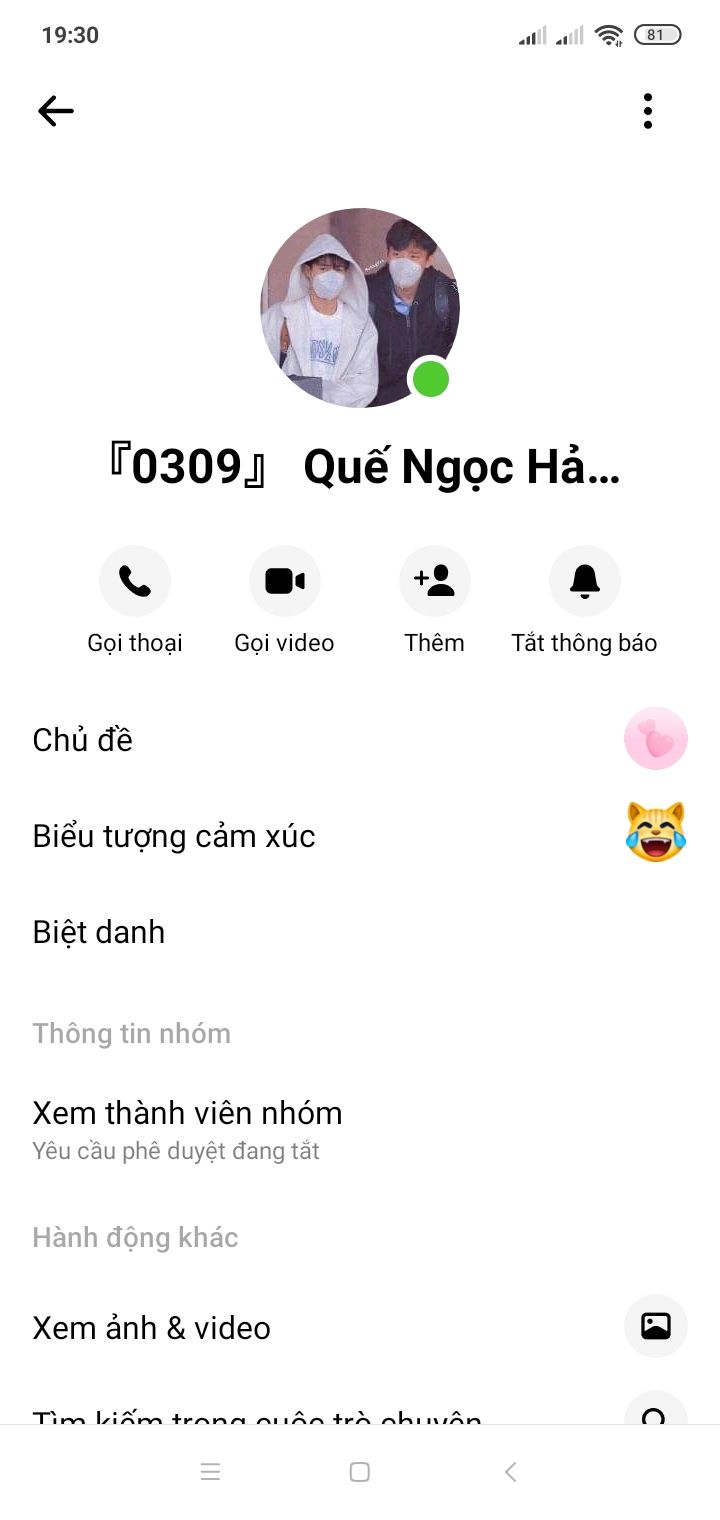
Task: Go back using the top-left arrow
Action: tap(56, 111)
